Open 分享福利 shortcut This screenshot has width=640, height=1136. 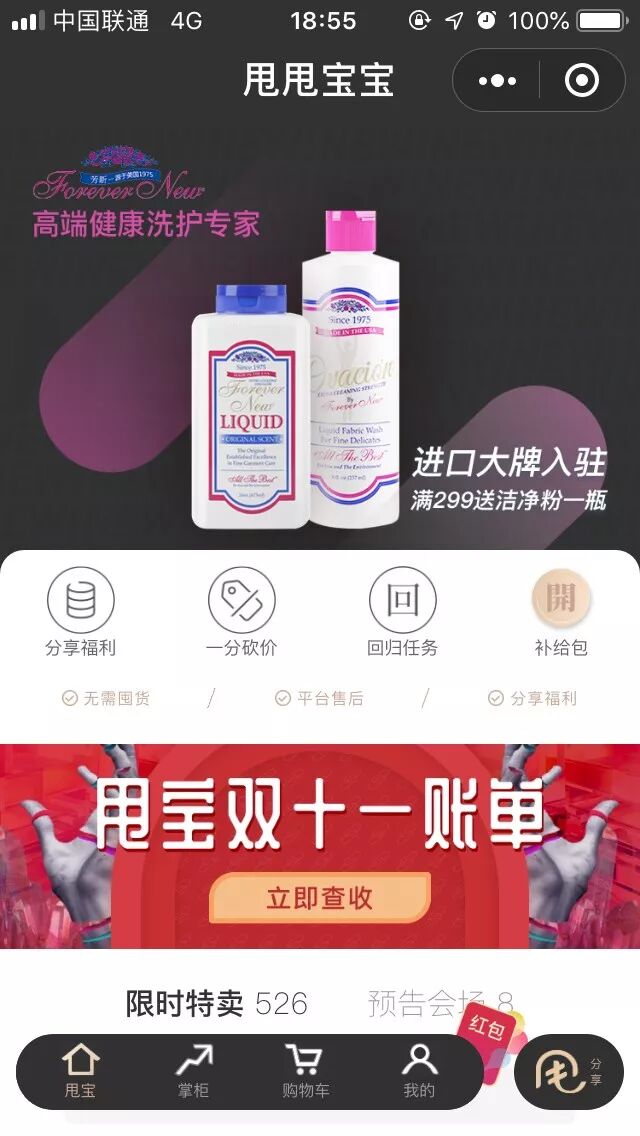(x=81, y=612)
